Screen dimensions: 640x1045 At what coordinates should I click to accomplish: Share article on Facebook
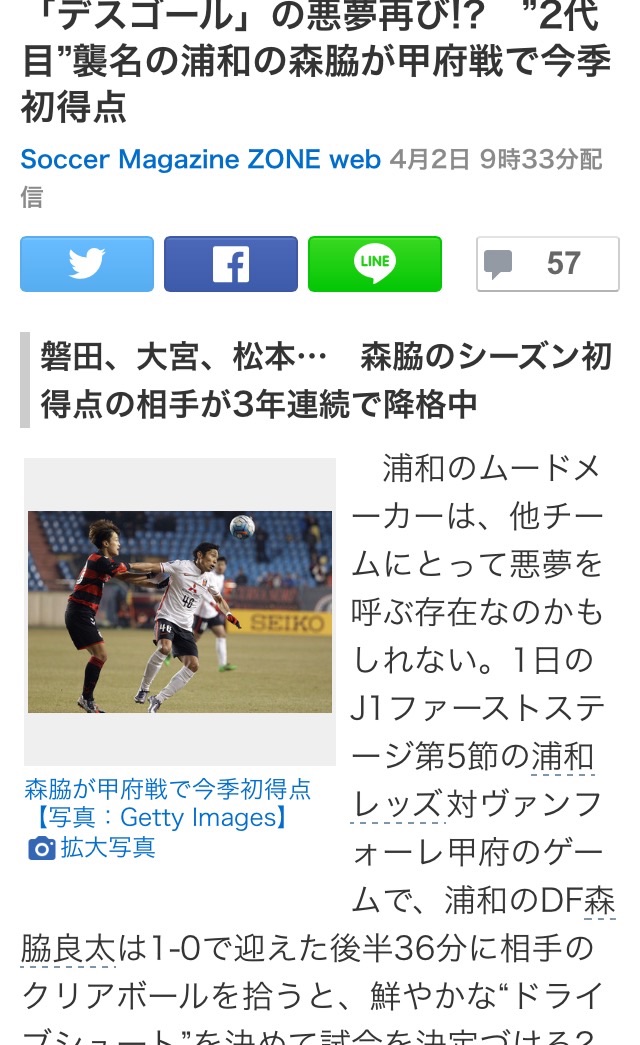[x=231, y=264]
